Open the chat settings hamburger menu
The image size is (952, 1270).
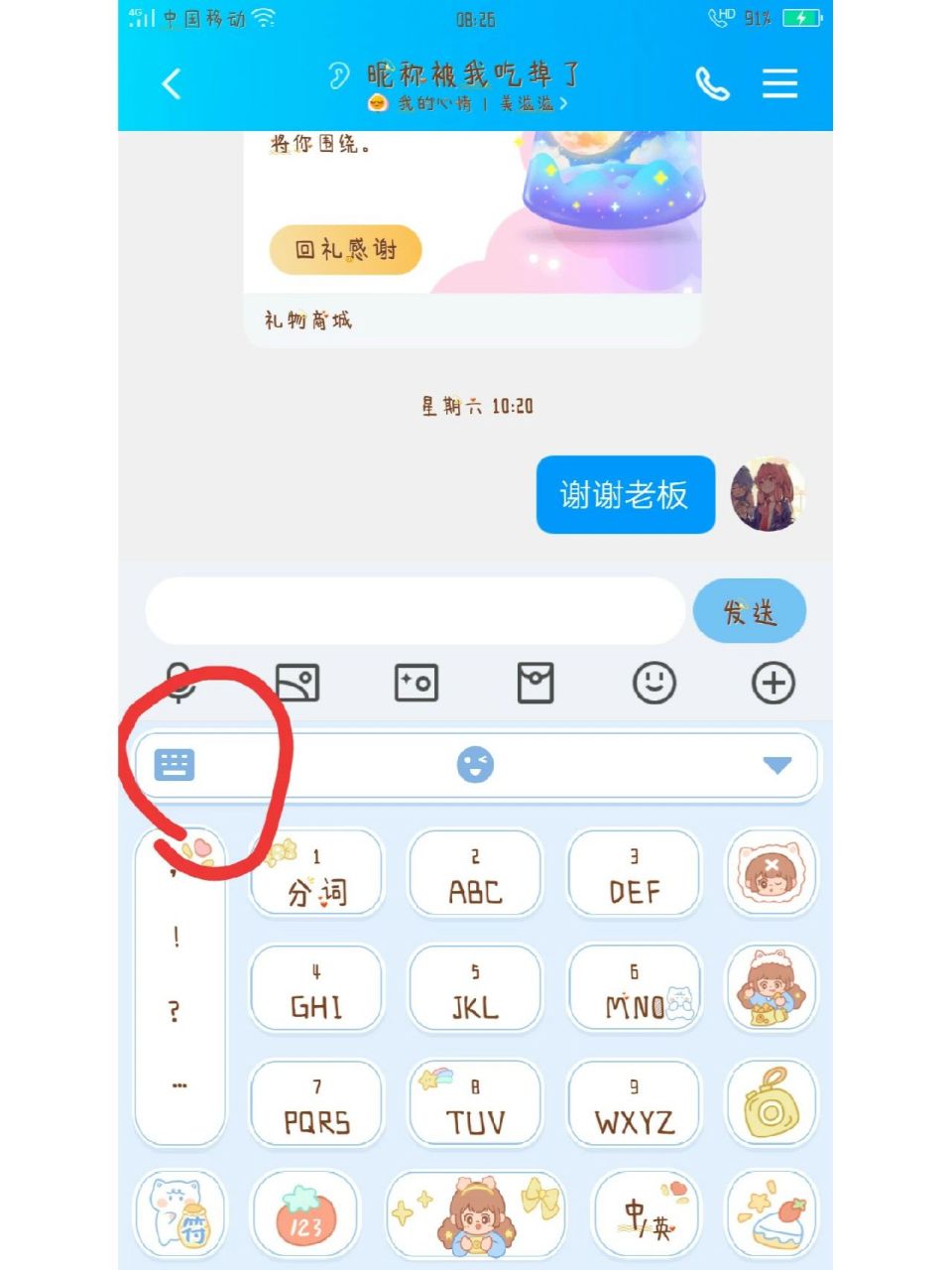780,84
